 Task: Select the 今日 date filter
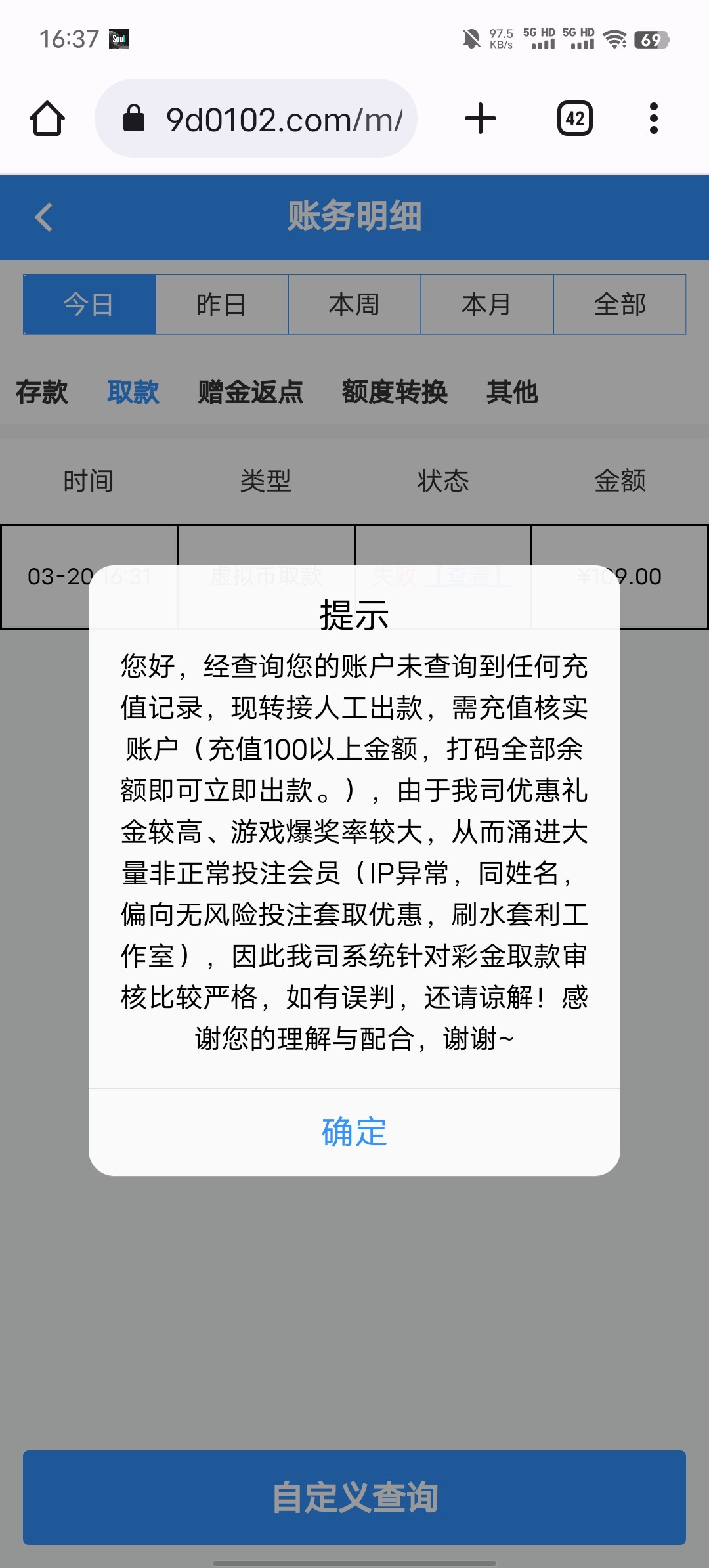[x=89, y=305]
